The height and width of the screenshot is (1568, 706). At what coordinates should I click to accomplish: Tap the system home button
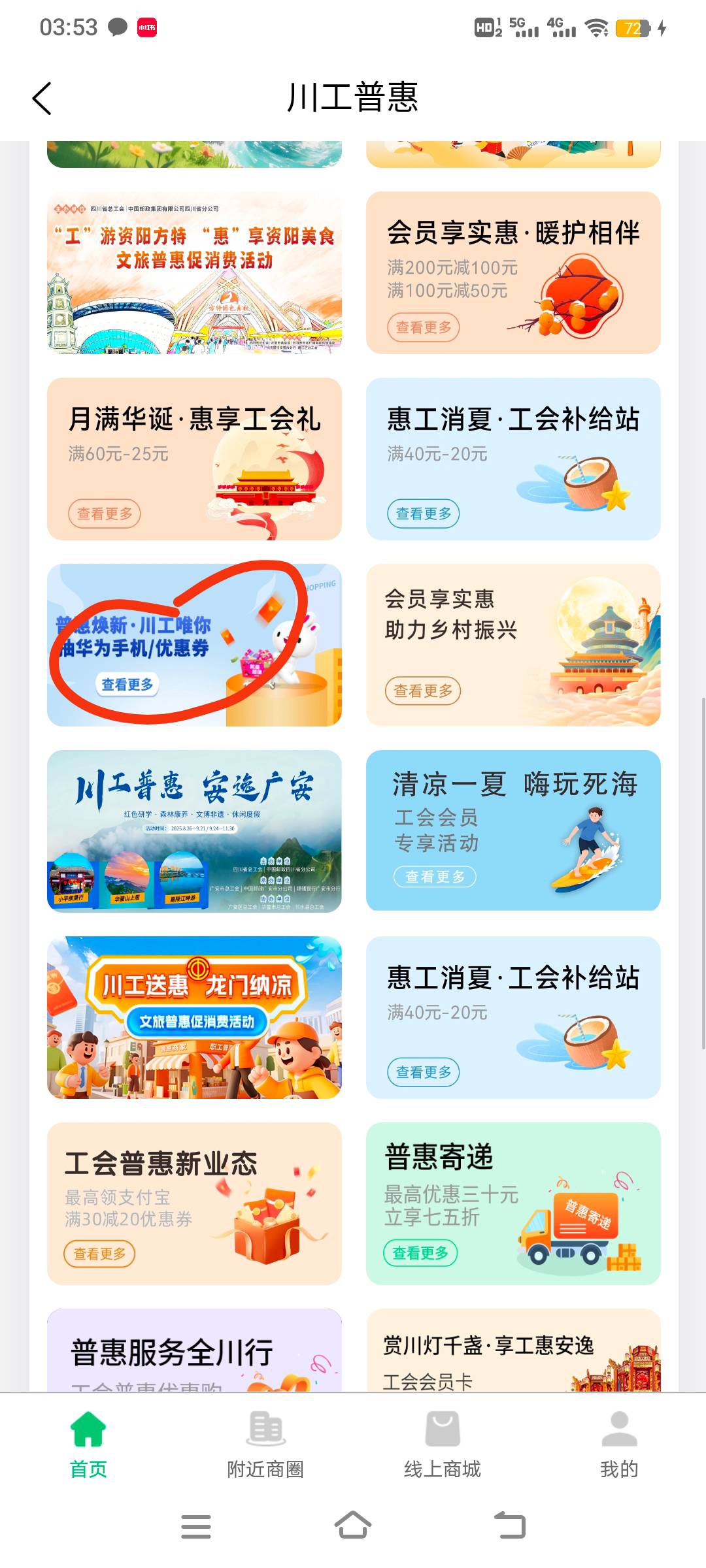click(x=353, y=1526)
